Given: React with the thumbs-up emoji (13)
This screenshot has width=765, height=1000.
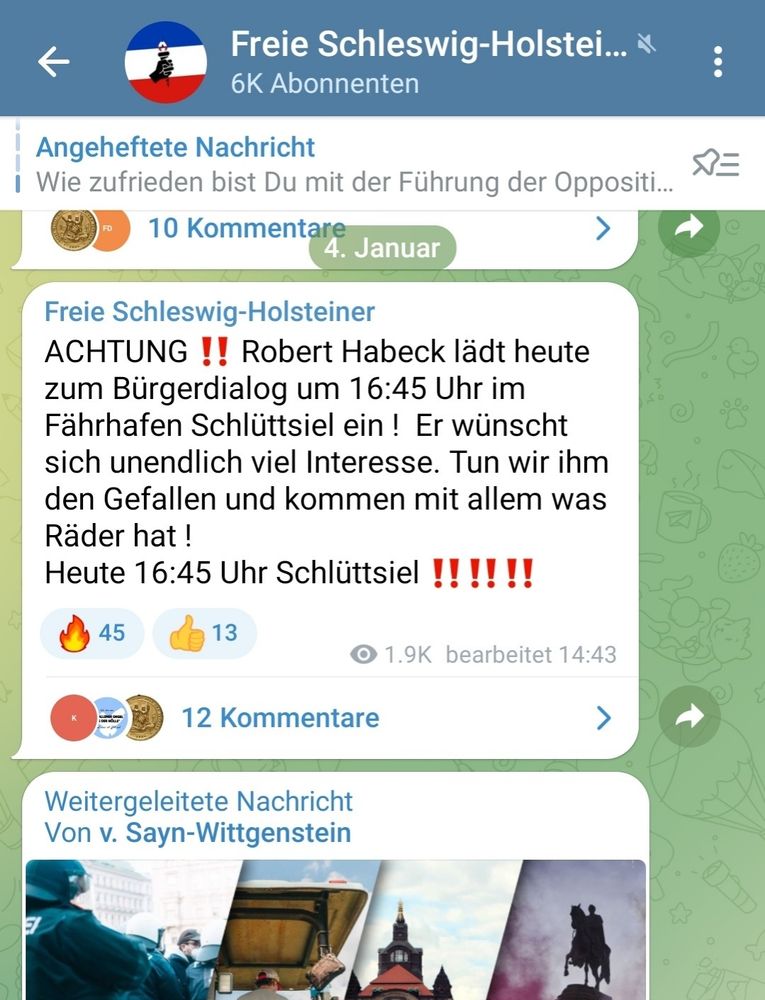Looking at the screenshot, I should tap(204, 634).
